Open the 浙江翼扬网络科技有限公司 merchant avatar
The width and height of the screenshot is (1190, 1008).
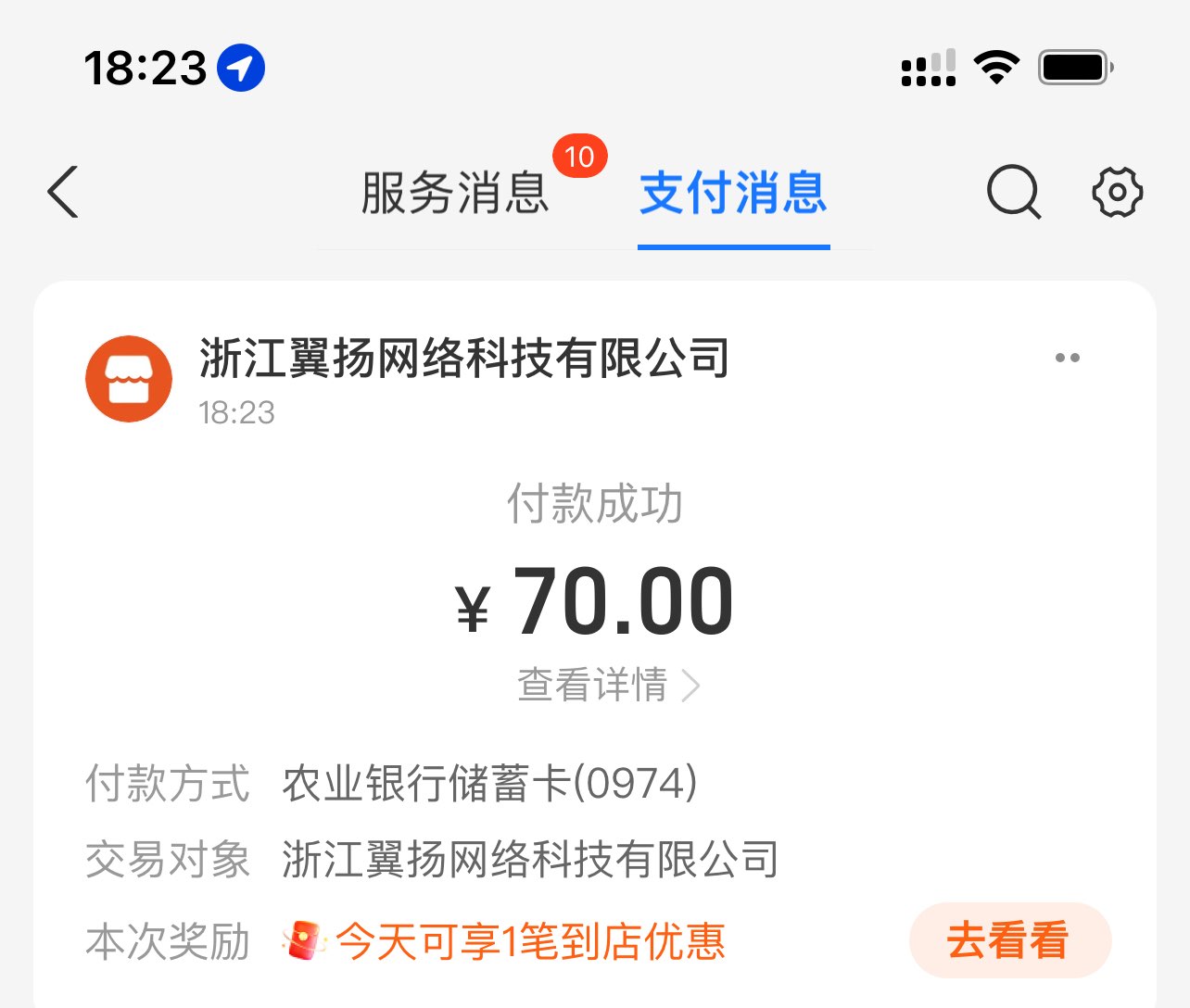129,379
